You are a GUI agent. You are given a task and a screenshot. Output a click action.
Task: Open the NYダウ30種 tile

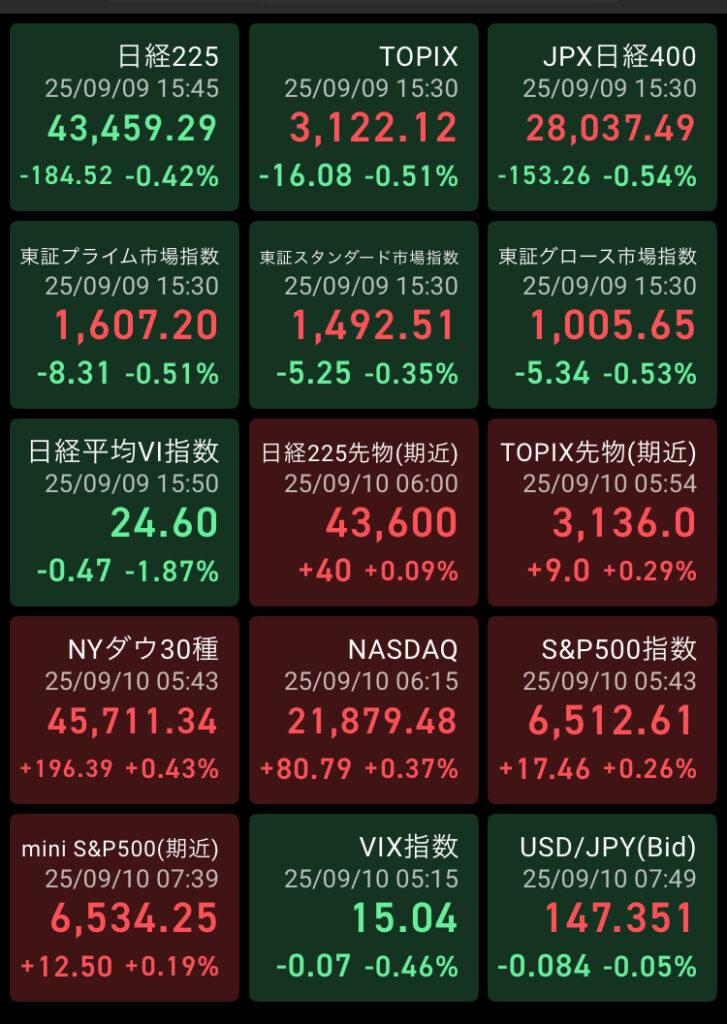(124, 709)
